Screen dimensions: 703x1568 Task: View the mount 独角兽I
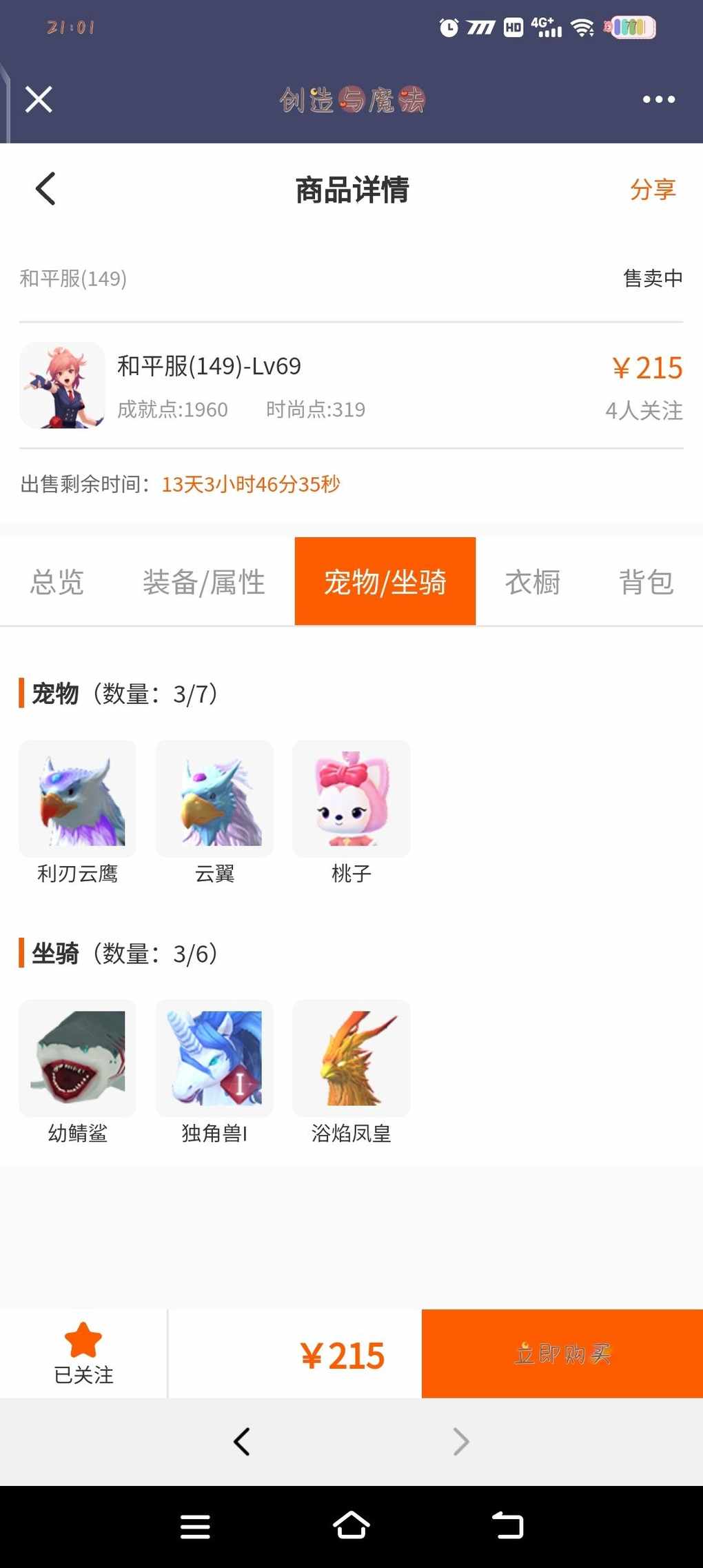click(214, 1058)
